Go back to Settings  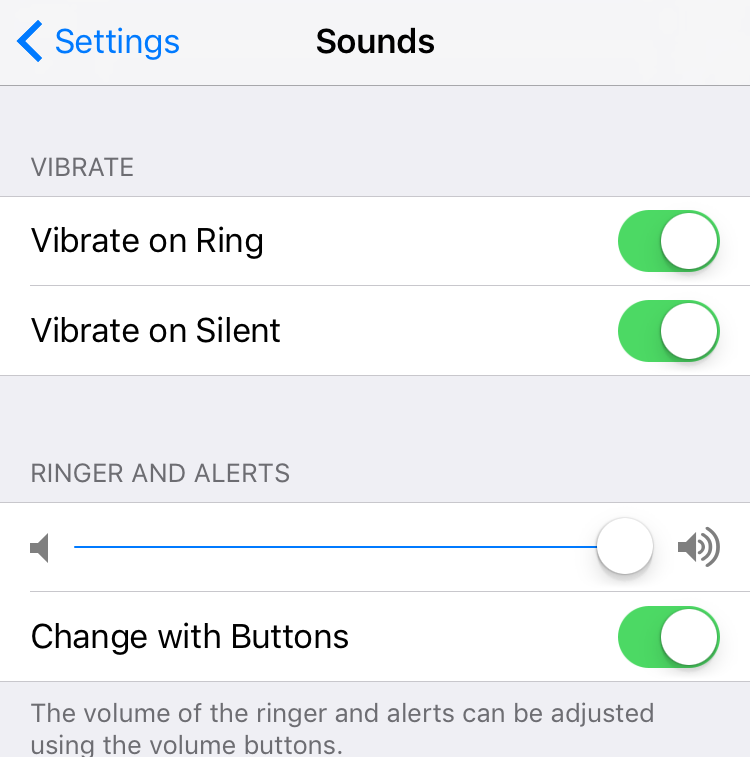click(x=98, y=42)
